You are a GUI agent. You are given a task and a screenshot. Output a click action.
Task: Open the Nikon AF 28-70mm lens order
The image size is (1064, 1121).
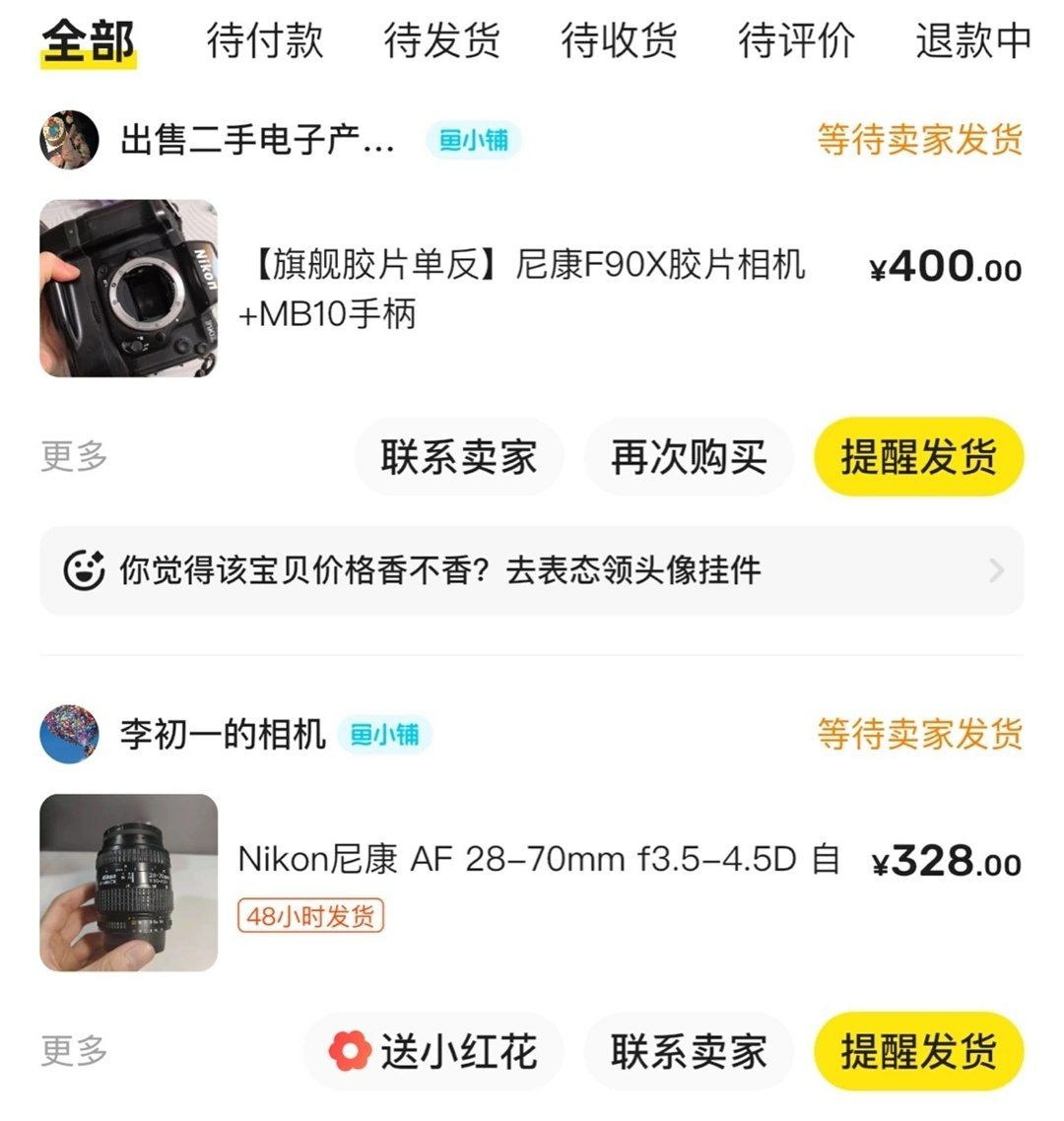[537, 860]
